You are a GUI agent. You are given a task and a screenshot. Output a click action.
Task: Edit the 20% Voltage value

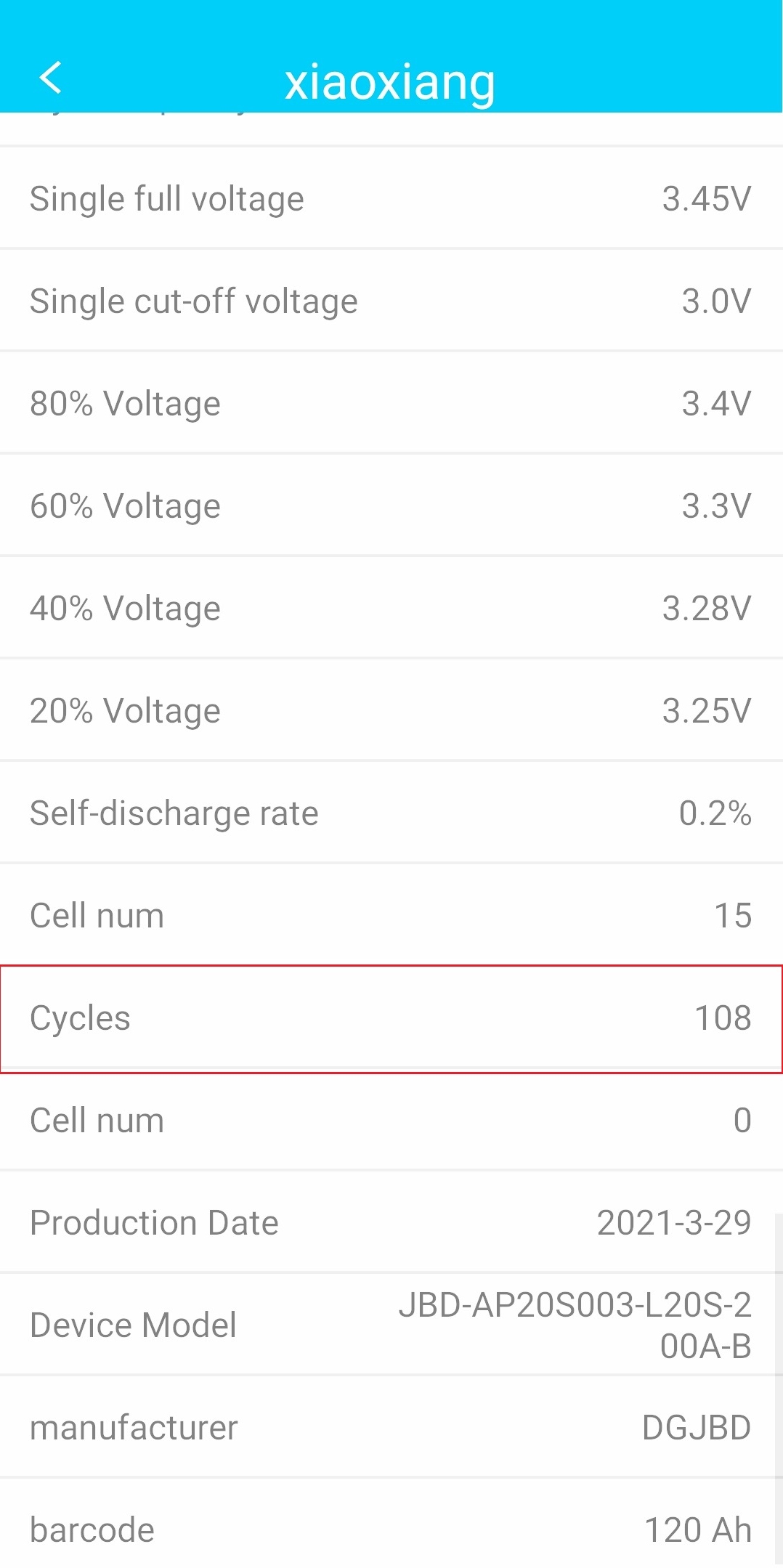[x=391, y=710]
